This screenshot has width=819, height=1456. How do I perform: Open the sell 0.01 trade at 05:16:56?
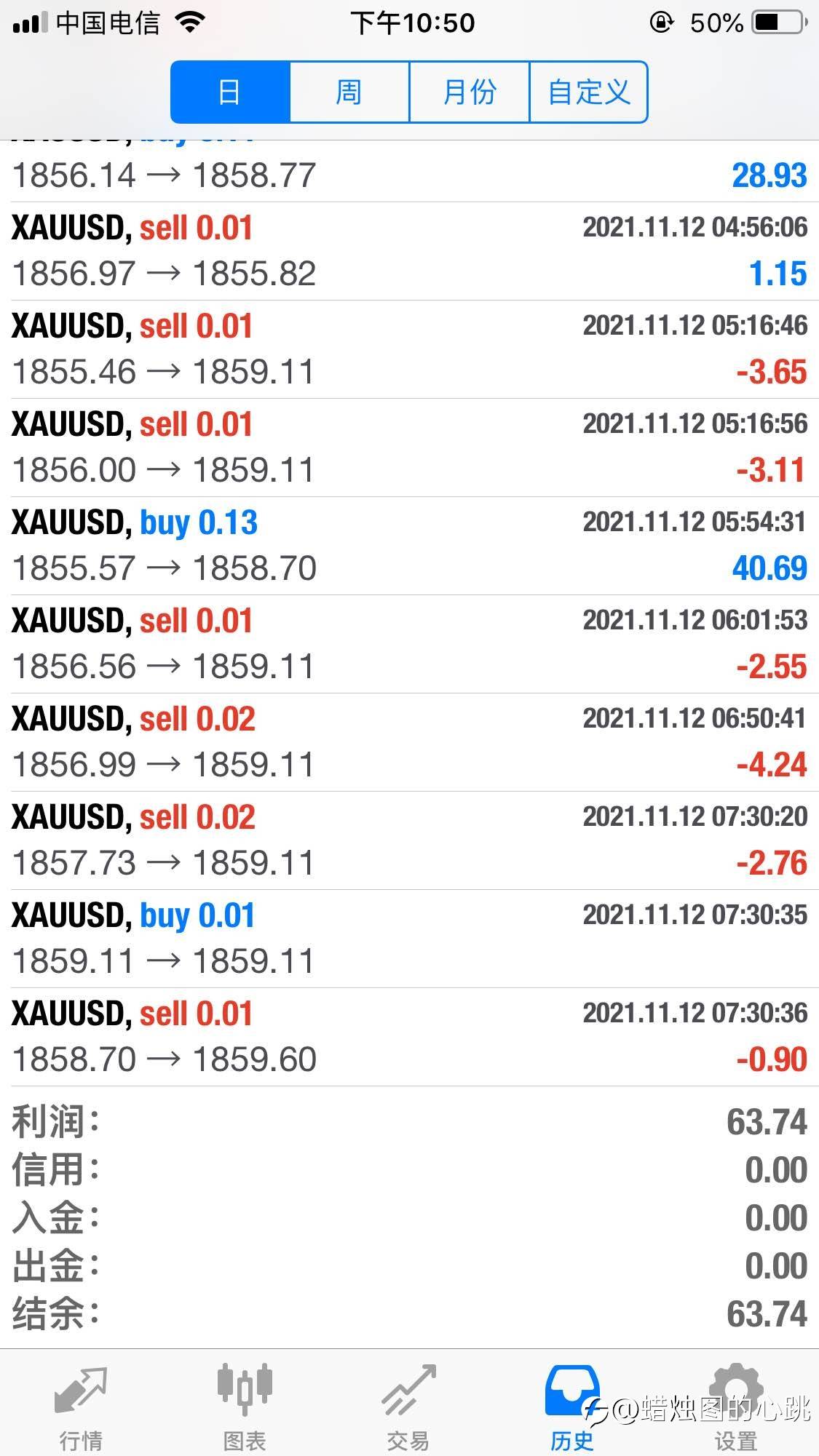409,447
